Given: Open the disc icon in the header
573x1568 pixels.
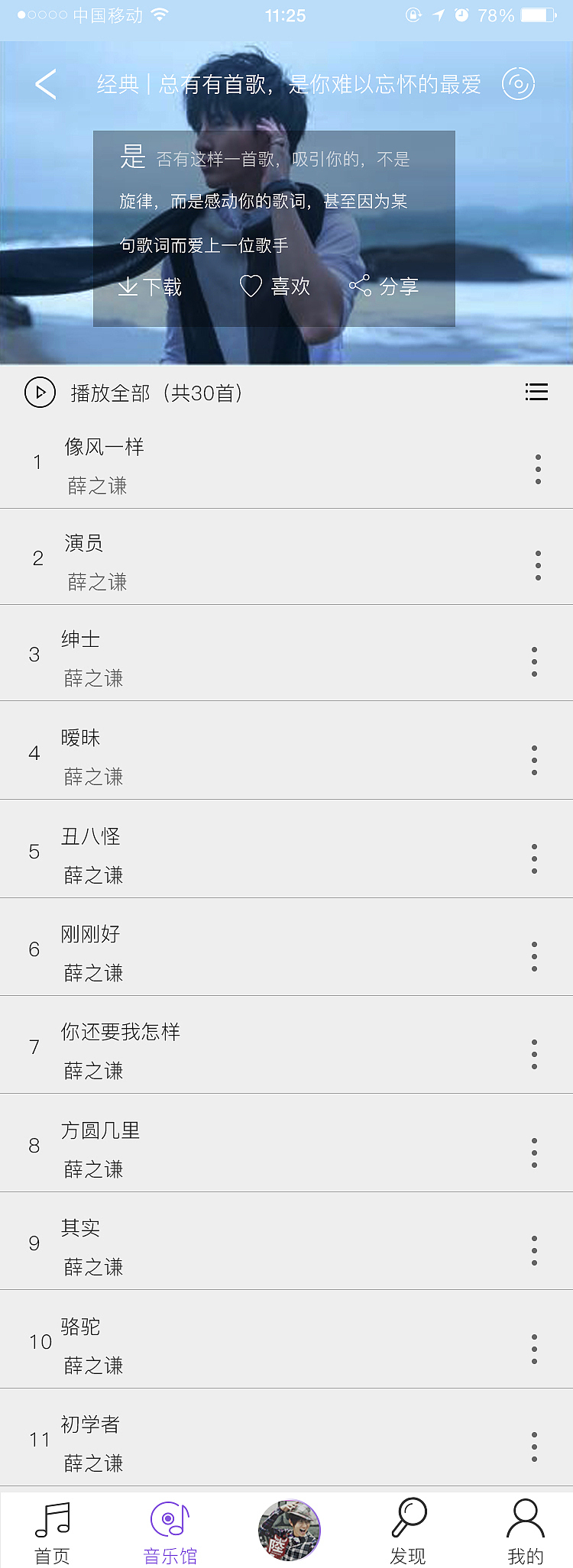Looking at the screenshot, I should tap(518, 84).
